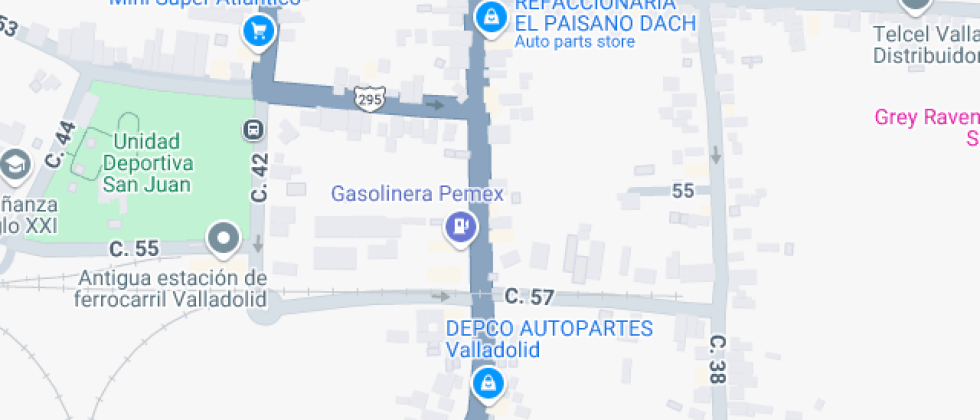This screenshot has width=980, height=420.
Task: Open the Telcel Valladolid Distribuidor place marker
Action: click(915, 5)
